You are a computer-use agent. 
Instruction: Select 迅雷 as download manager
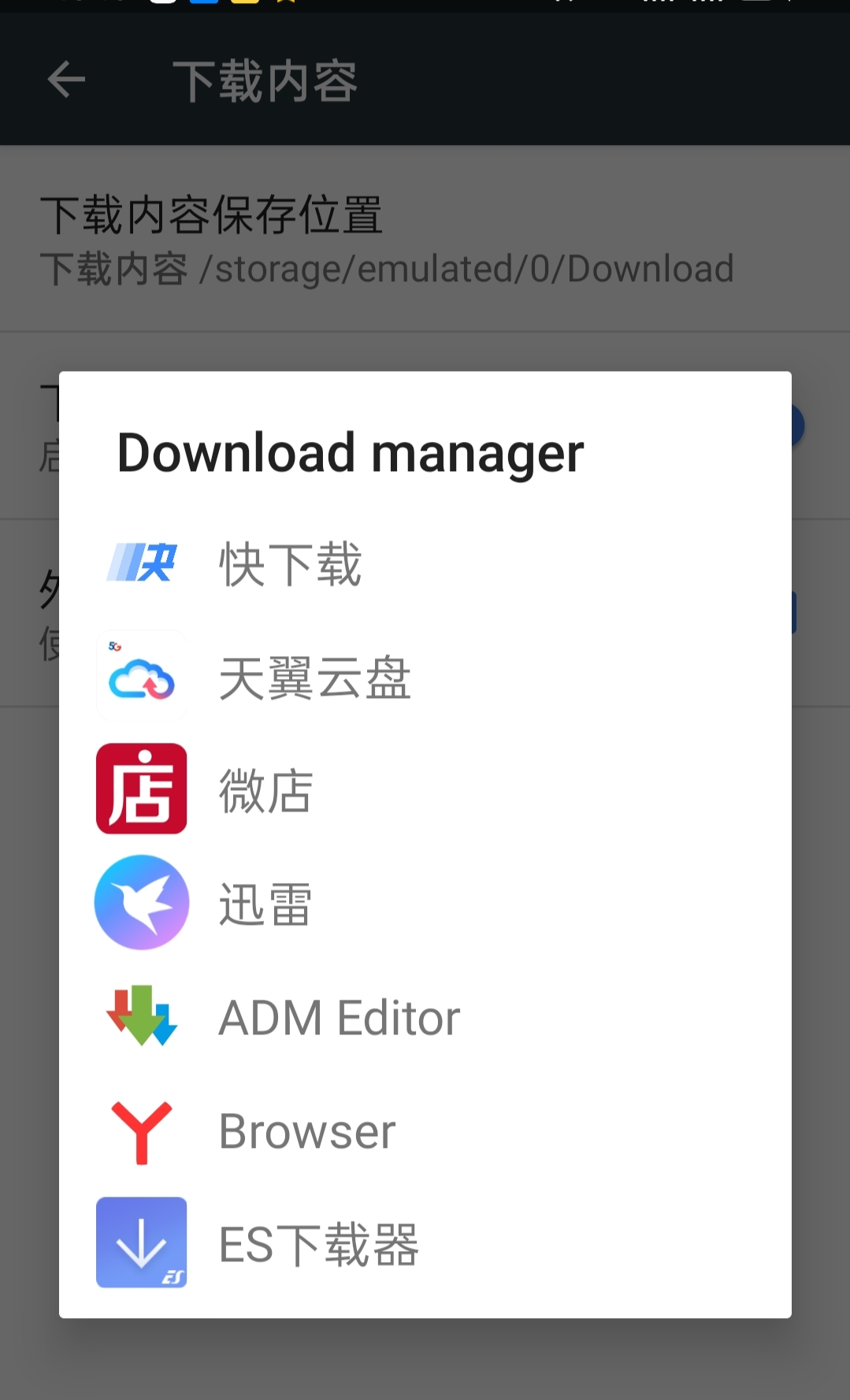coord(265,904)
